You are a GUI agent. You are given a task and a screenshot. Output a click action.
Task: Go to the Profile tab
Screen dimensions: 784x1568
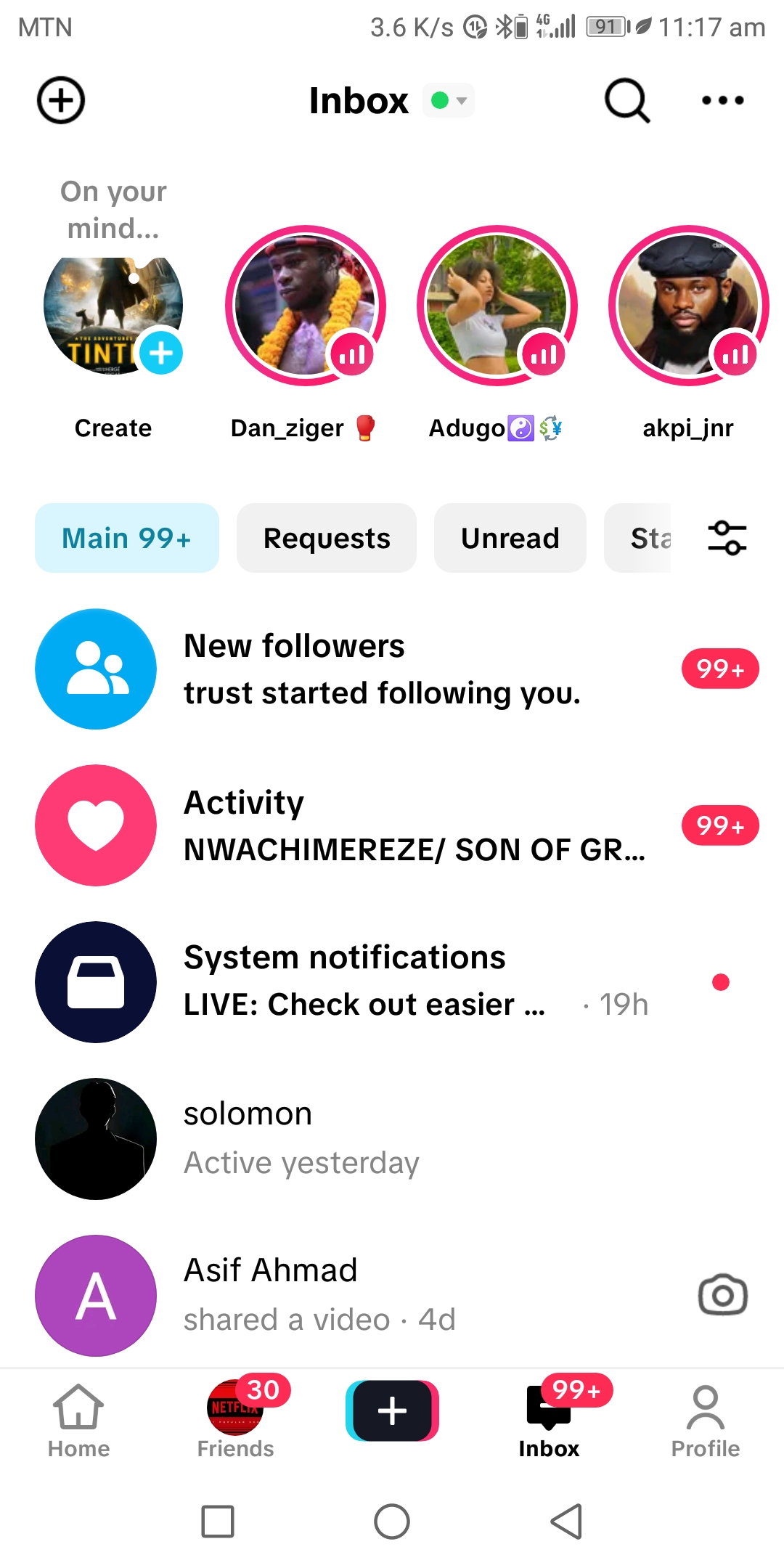click(705, 1418)
